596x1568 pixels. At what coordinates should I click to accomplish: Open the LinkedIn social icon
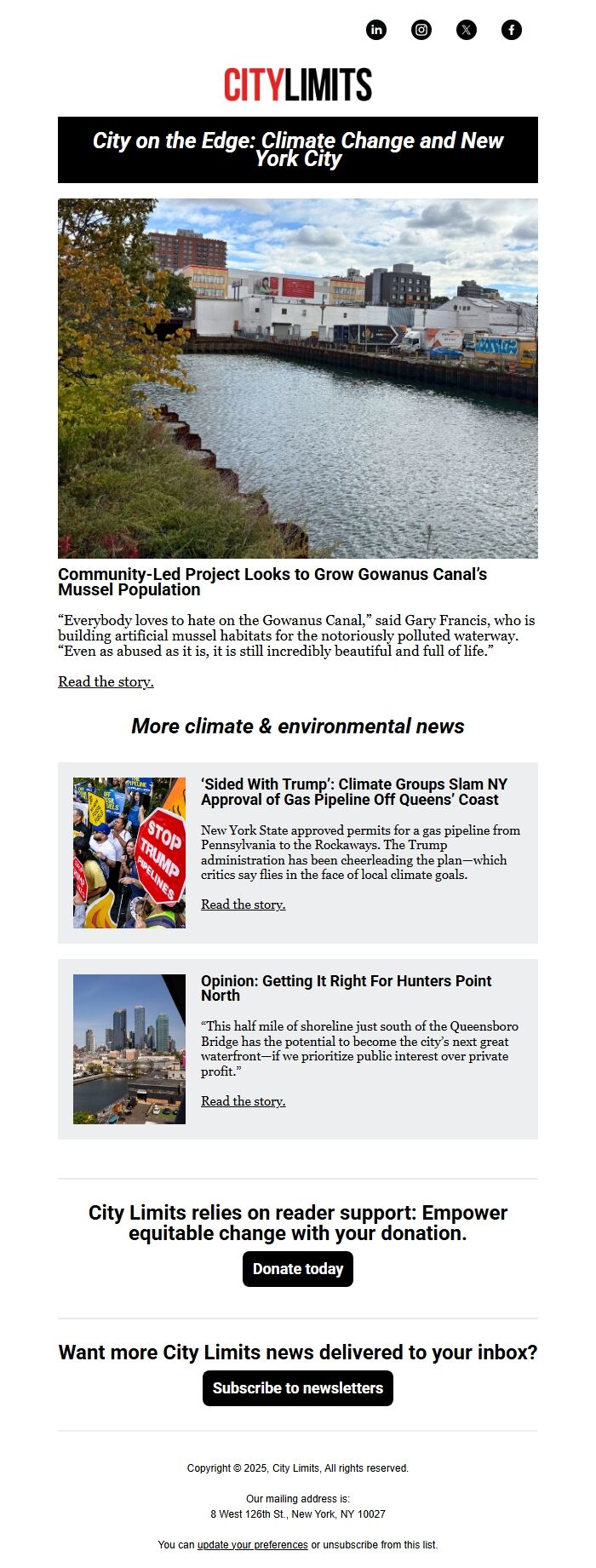[x=376, y=30]
